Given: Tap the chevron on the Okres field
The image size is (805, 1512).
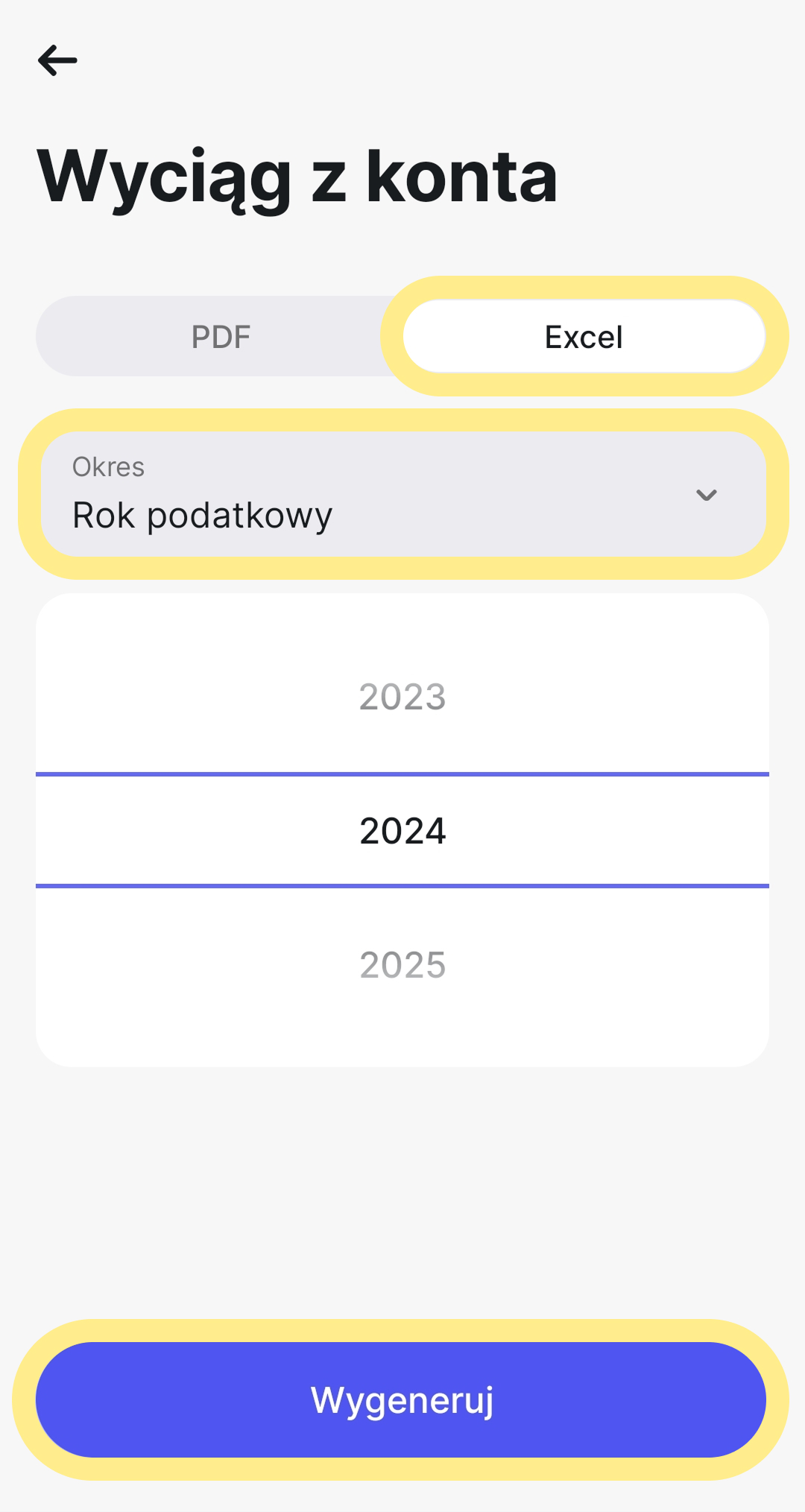Looking at the screenshot, I should coord(707,495).
